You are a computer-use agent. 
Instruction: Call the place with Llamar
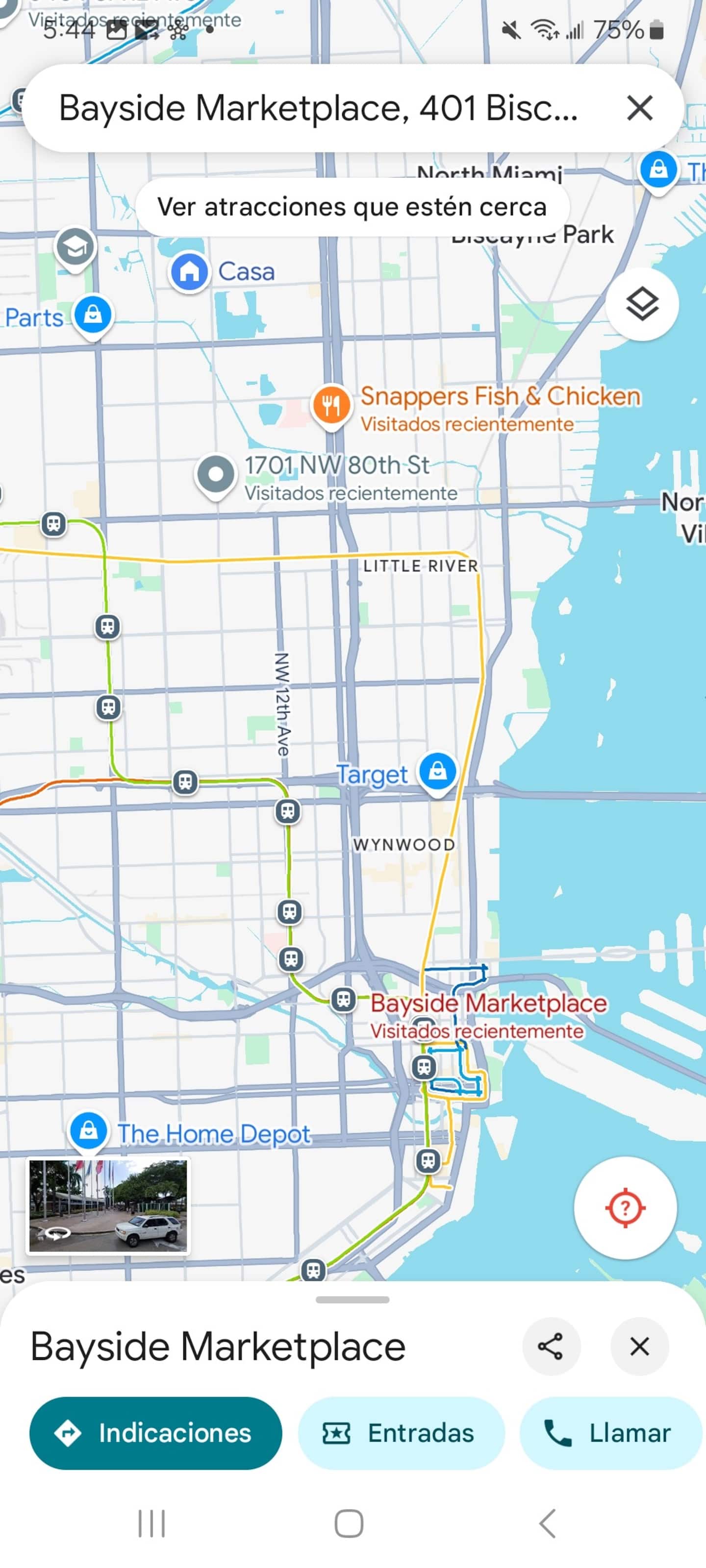coord(610,1433)
